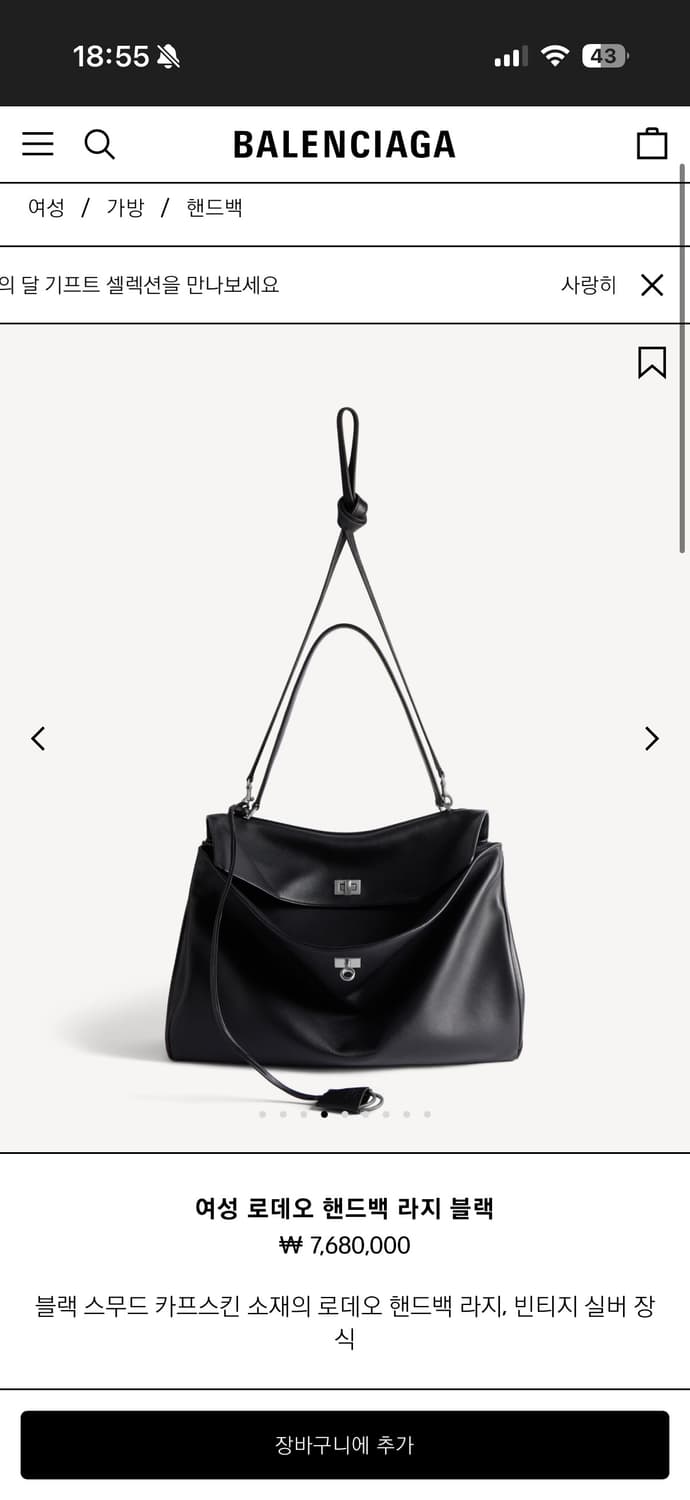690x1500 pixels.
Task: Go to the 여성 breadcrumb
Action: 46,208
